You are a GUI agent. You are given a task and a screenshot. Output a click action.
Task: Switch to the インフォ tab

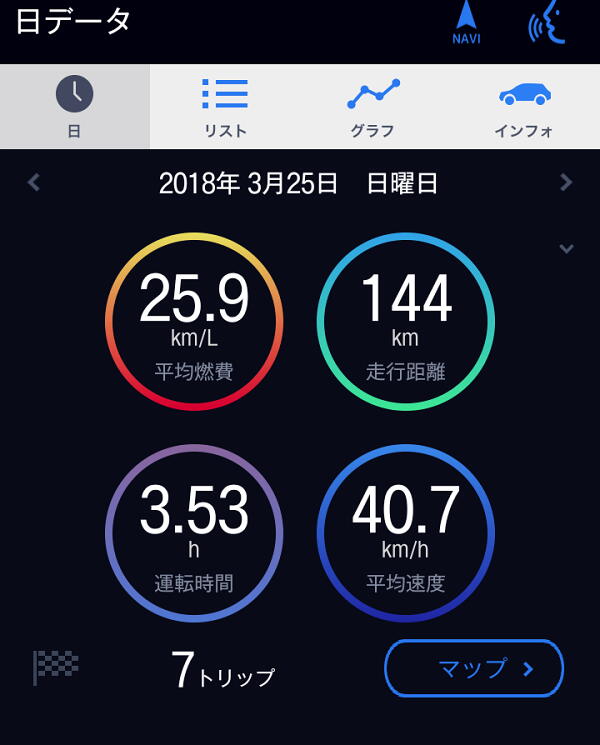click(x=524, y=107)
